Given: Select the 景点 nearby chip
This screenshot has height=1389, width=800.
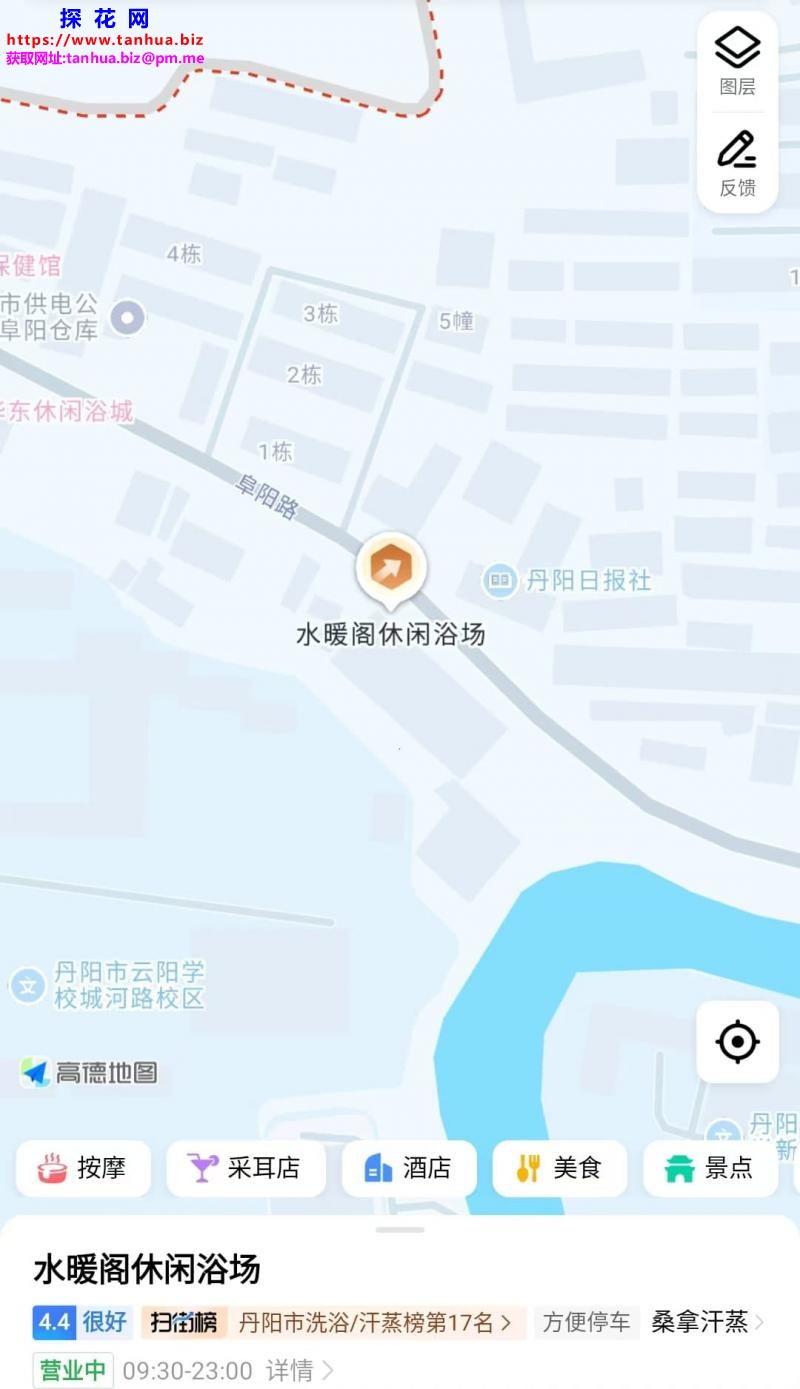Looking at the screenshot, I should point(710,1168).
